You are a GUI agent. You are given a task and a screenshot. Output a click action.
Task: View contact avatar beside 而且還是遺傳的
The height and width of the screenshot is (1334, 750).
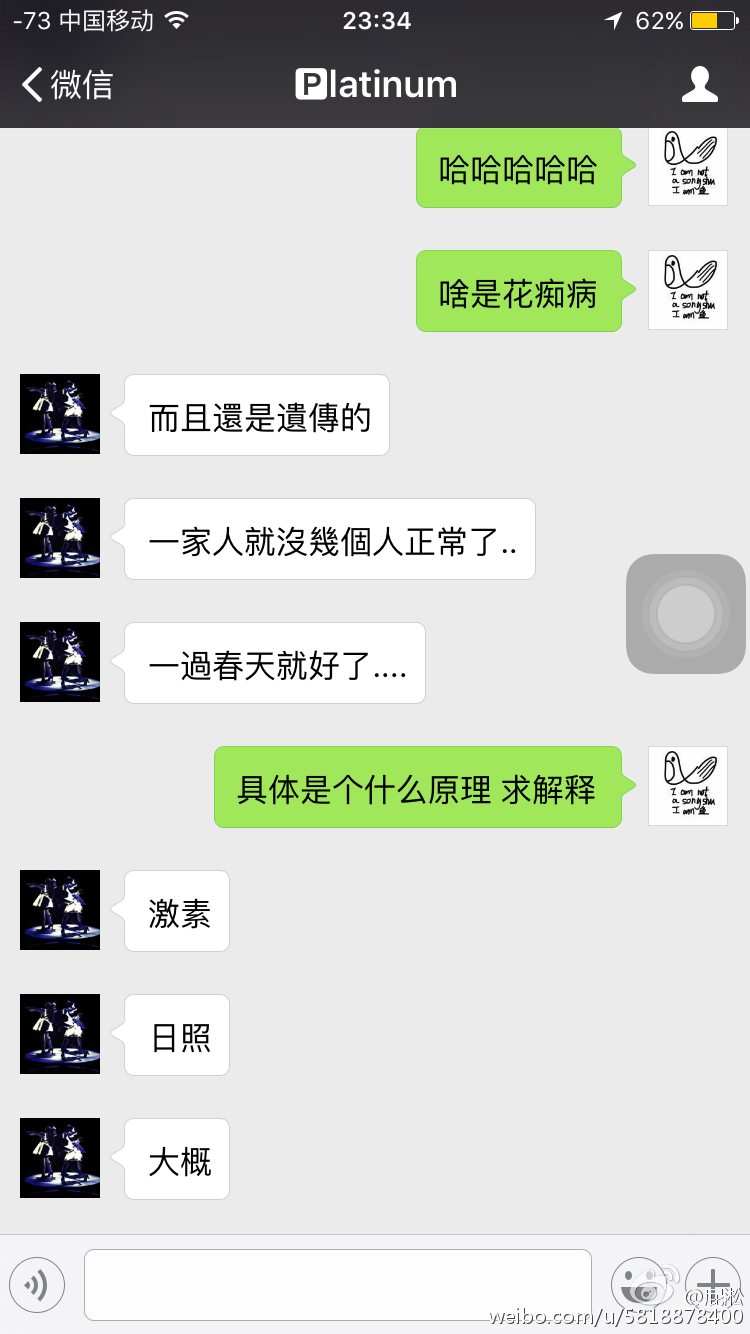tap(60, 414)
